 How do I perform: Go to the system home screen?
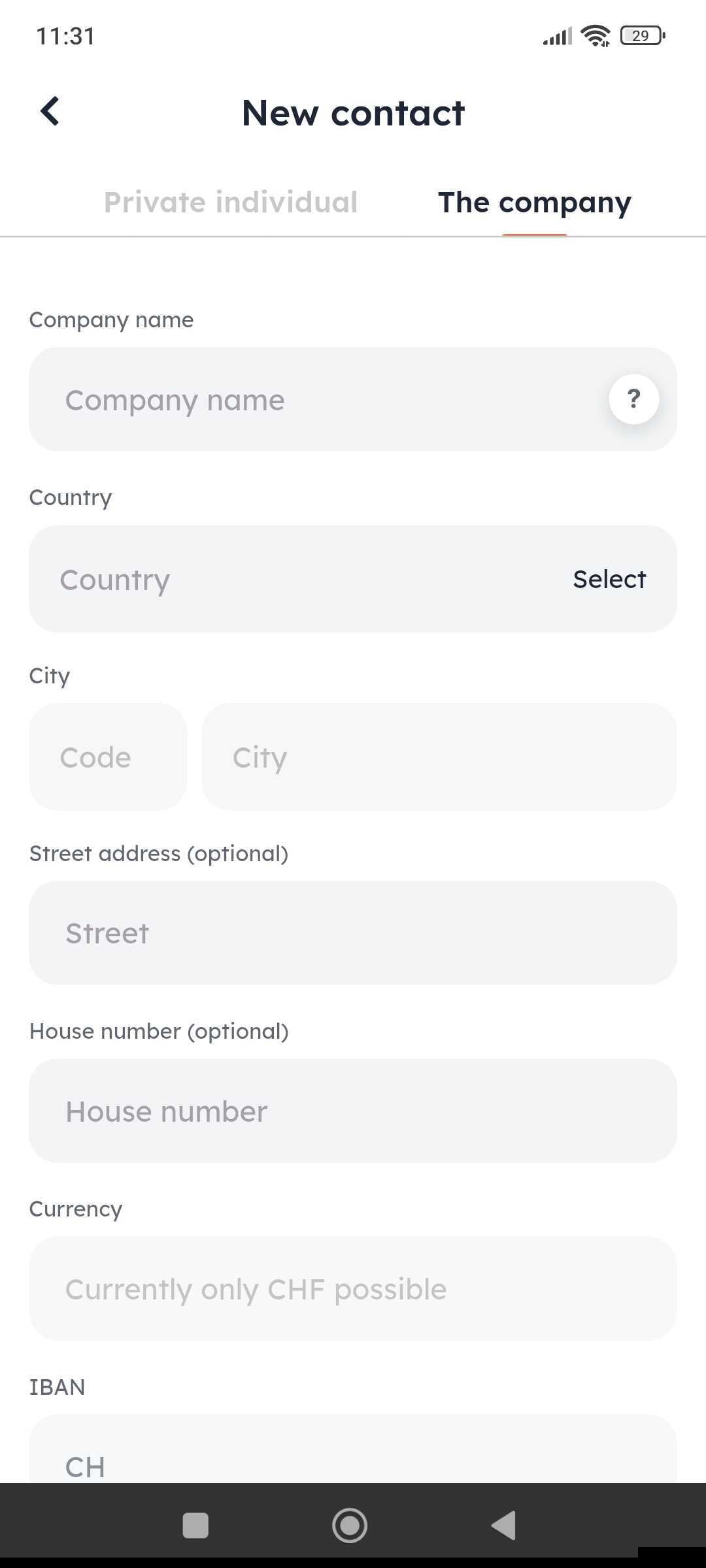point(350,1526)
